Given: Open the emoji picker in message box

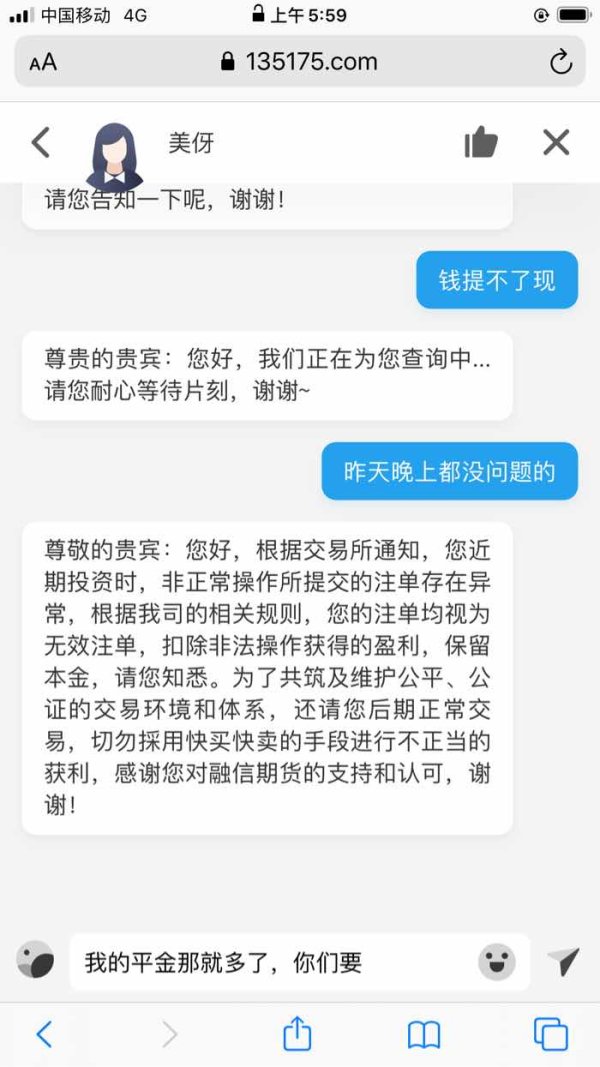Looking at the screenshot, I should point(497,962).
